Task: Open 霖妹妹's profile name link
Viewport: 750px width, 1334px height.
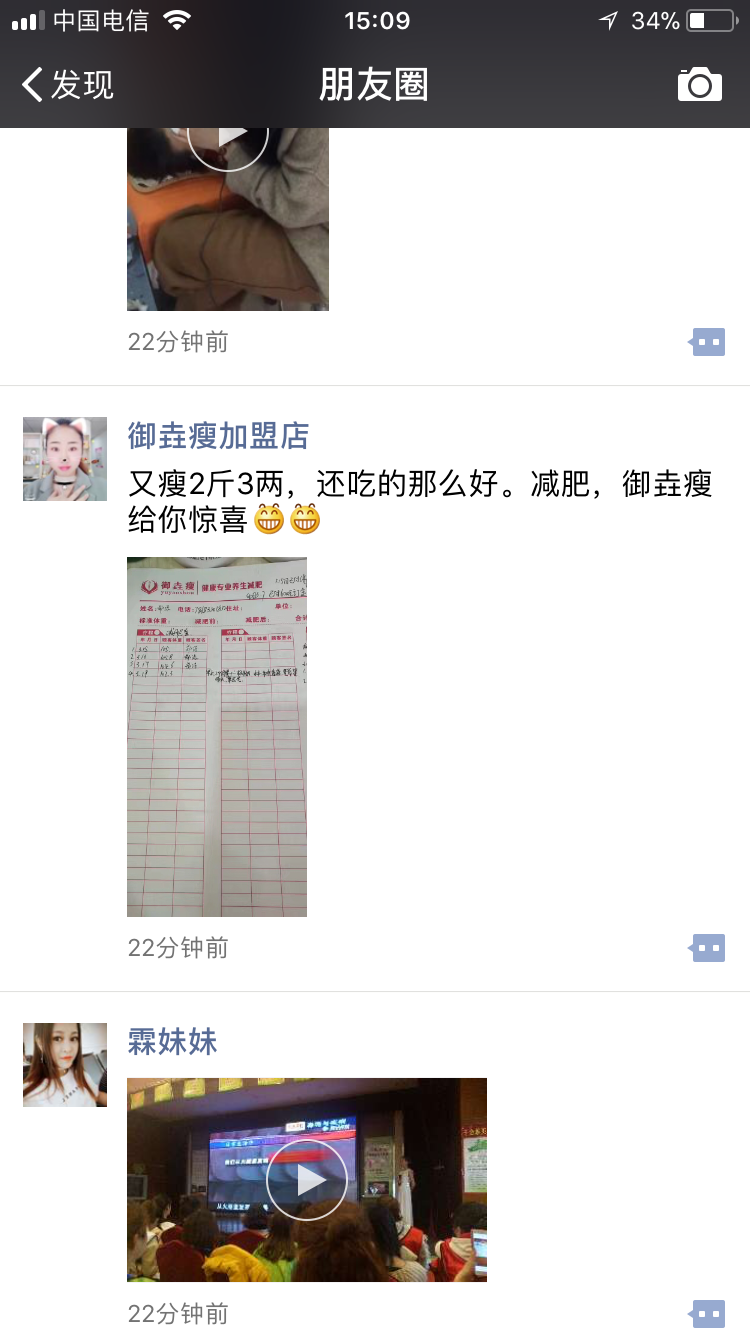Action: pos(172,1042)
